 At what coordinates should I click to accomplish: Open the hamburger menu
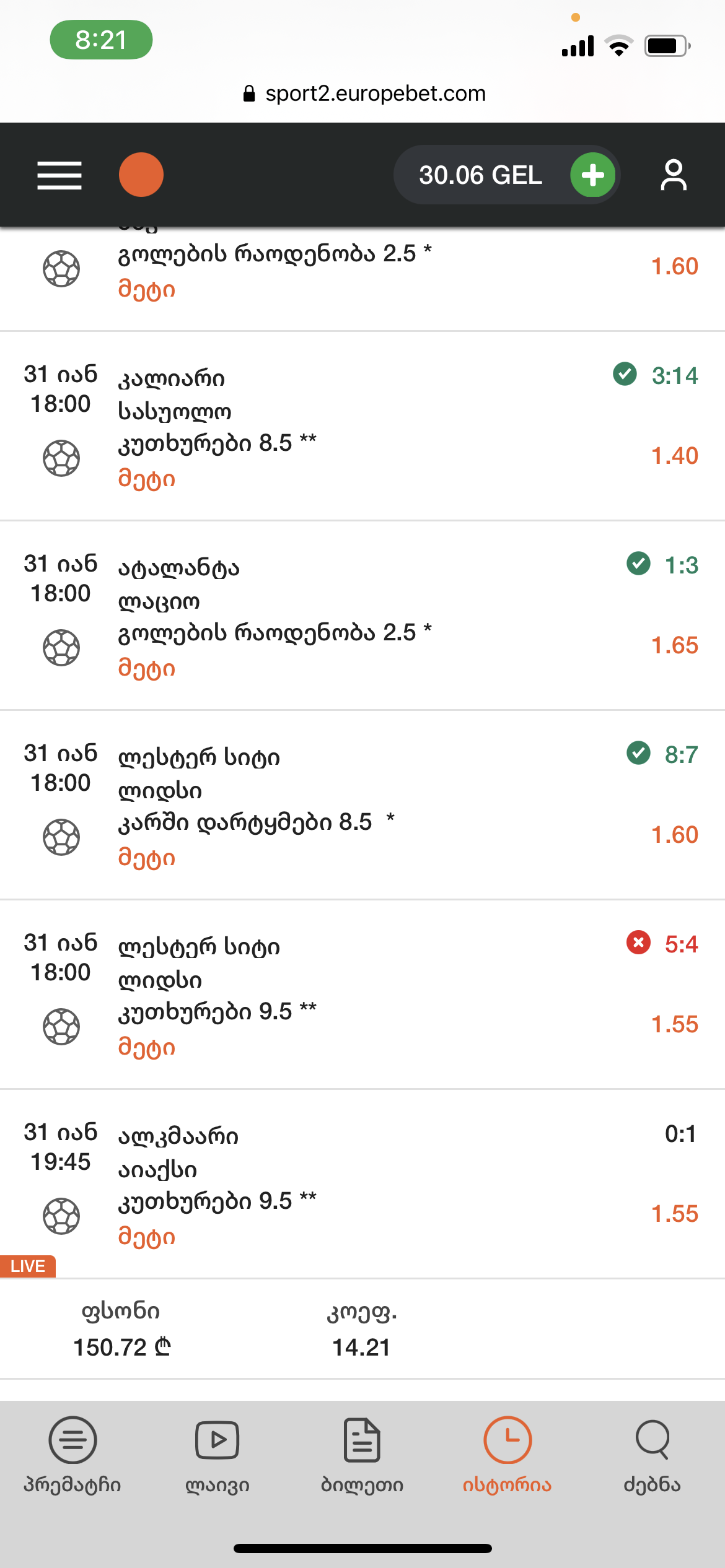(59, 175)
